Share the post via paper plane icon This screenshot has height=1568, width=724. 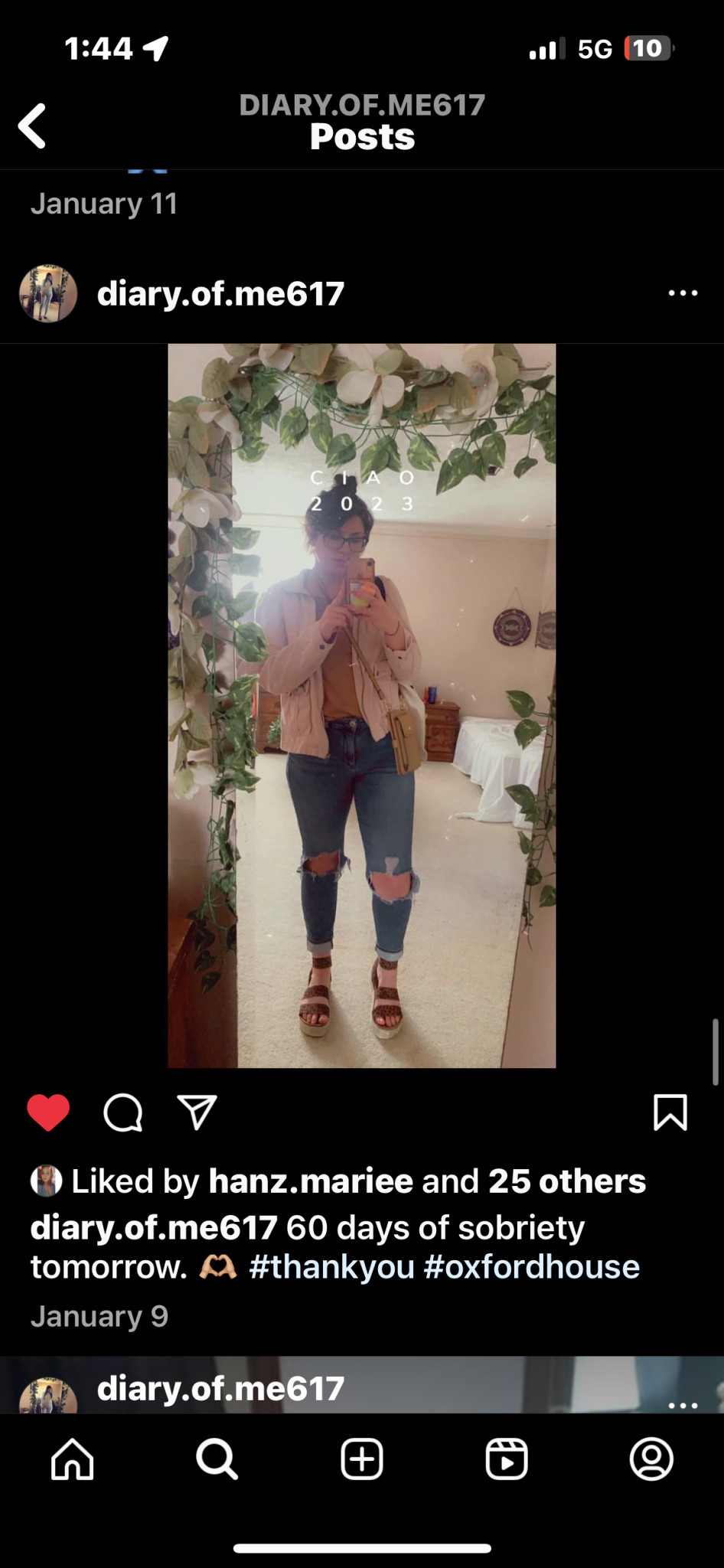coord(197,1112)
